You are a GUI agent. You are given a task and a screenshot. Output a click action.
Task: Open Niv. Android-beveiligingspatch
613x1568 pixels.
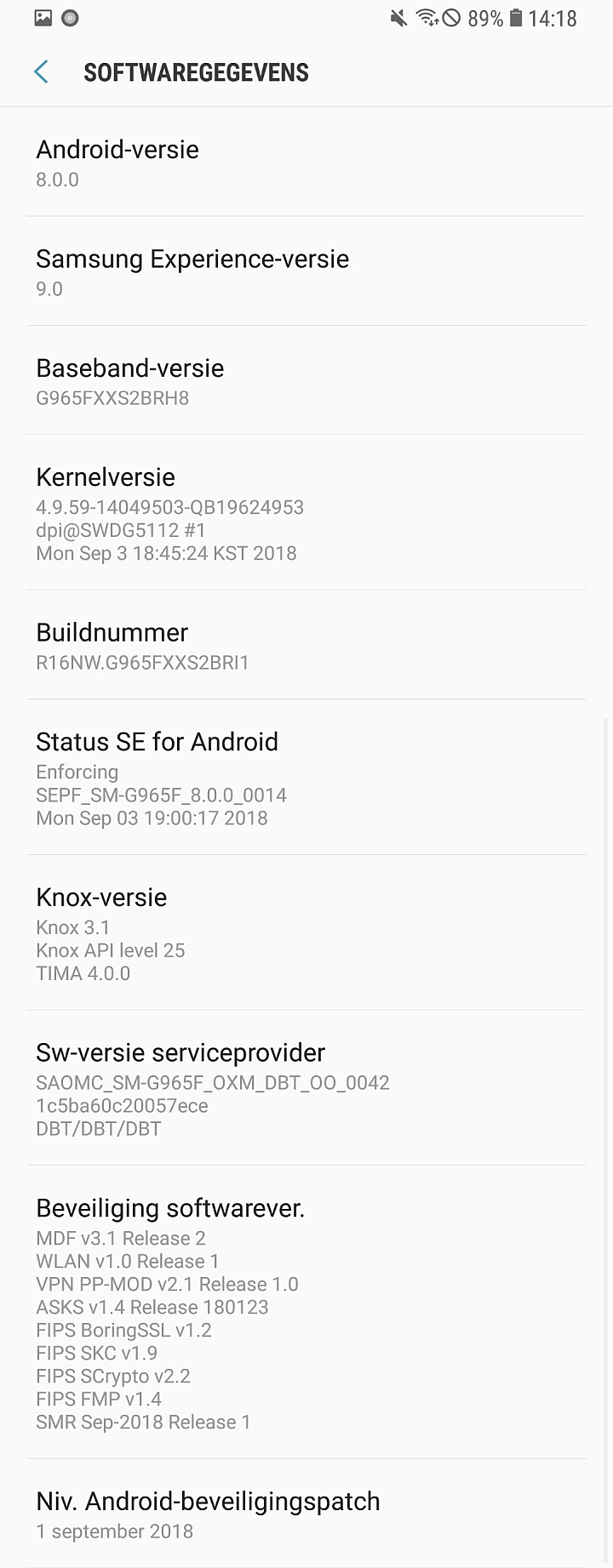click(306, 1514)
